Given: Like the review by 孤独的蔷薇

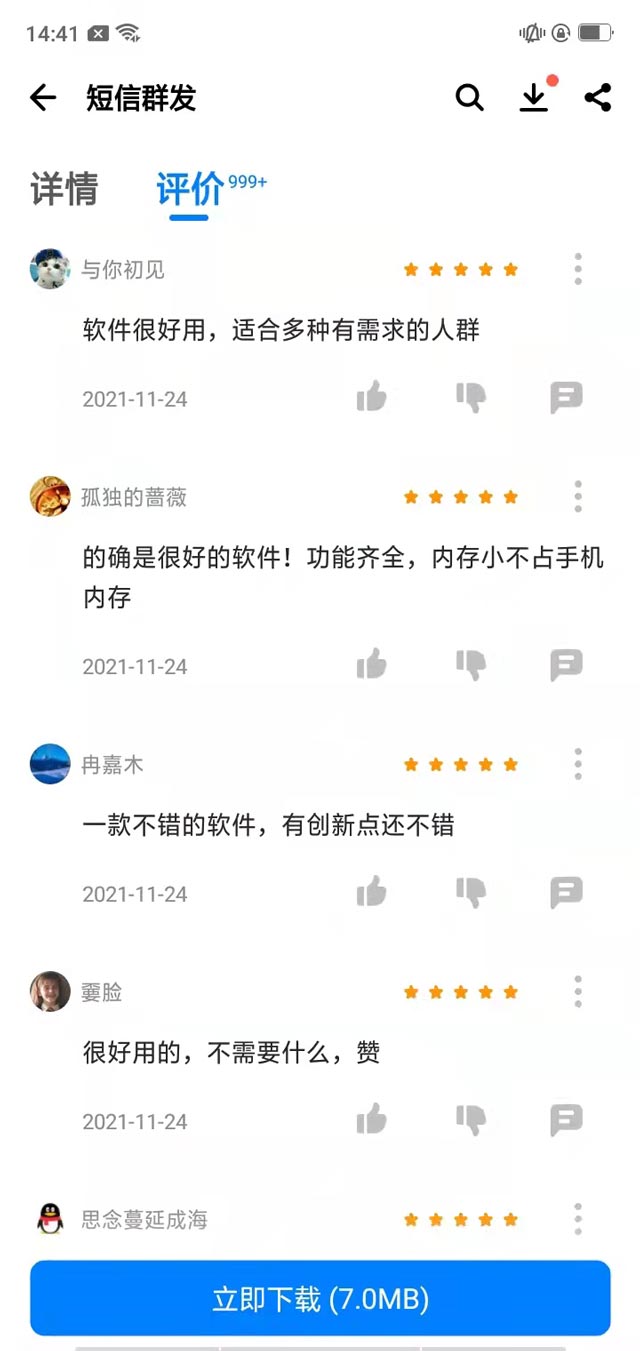Looking at the screenshot, I should point(371,664).
